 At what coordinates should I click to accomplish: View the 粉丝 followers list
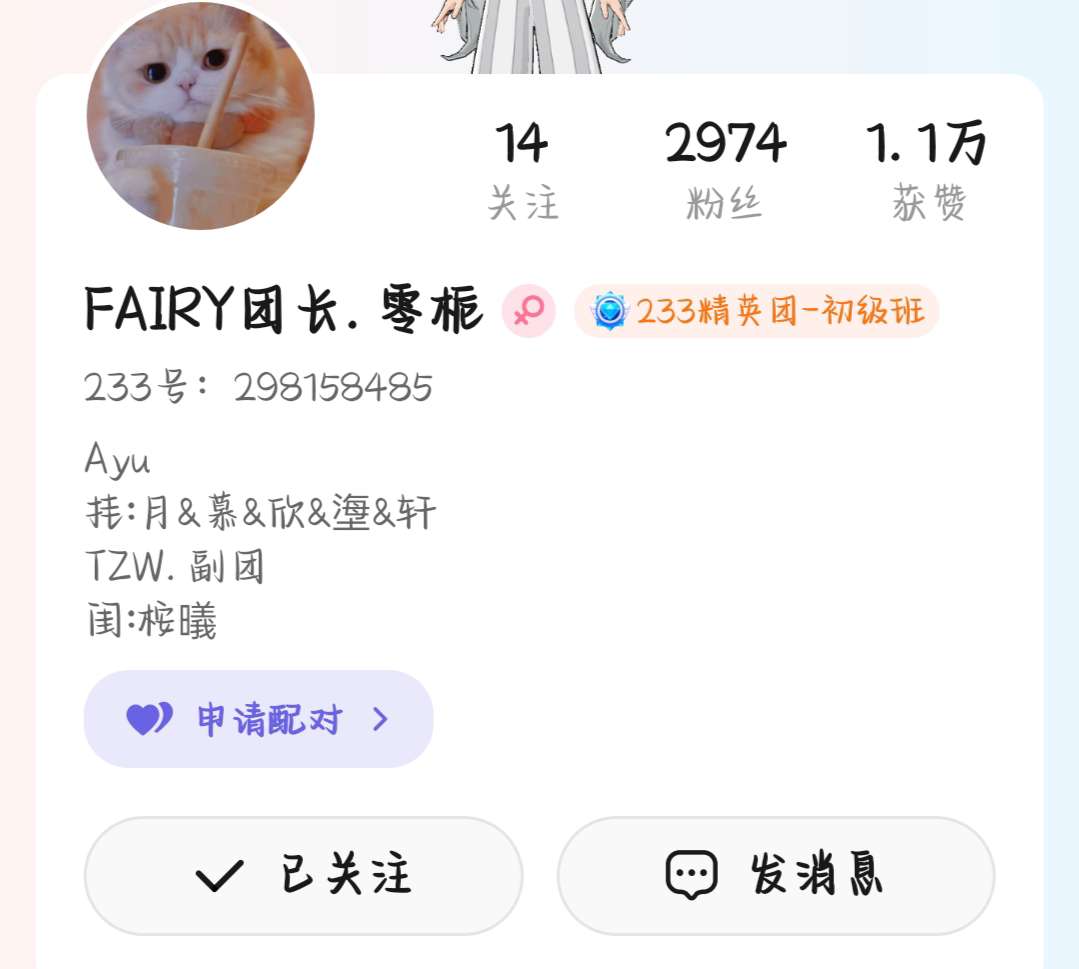(725, 170)
